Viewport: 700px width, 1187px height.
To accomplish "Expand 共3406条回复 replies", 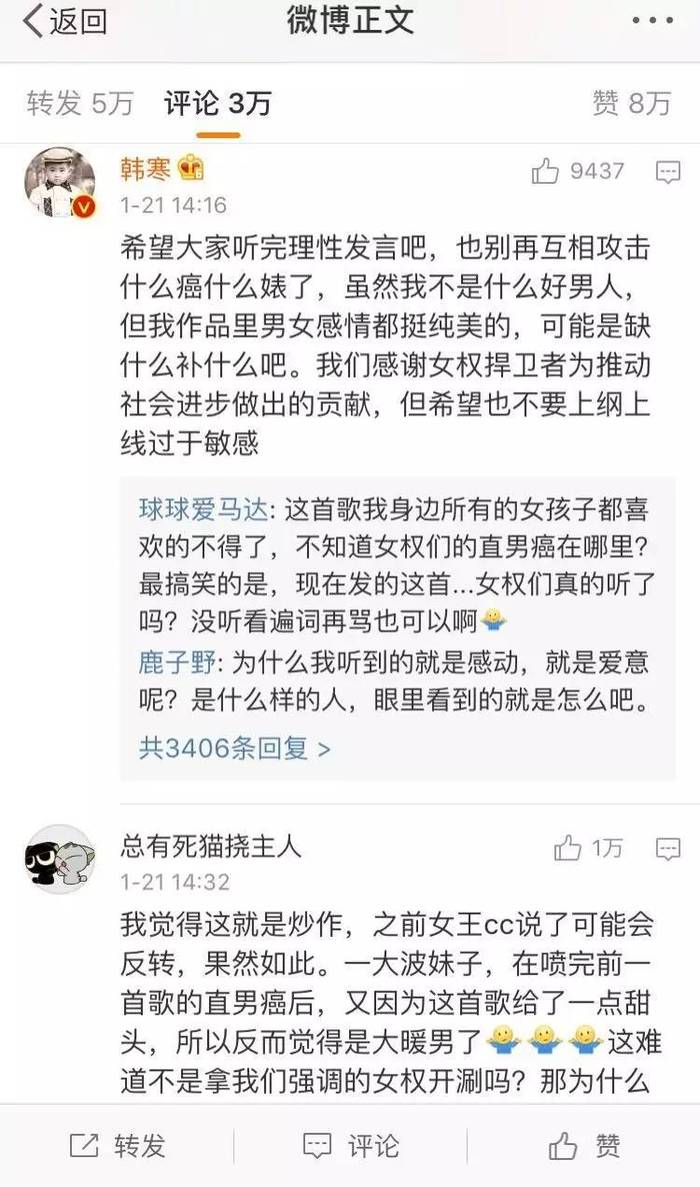I will tap(235, 749).
